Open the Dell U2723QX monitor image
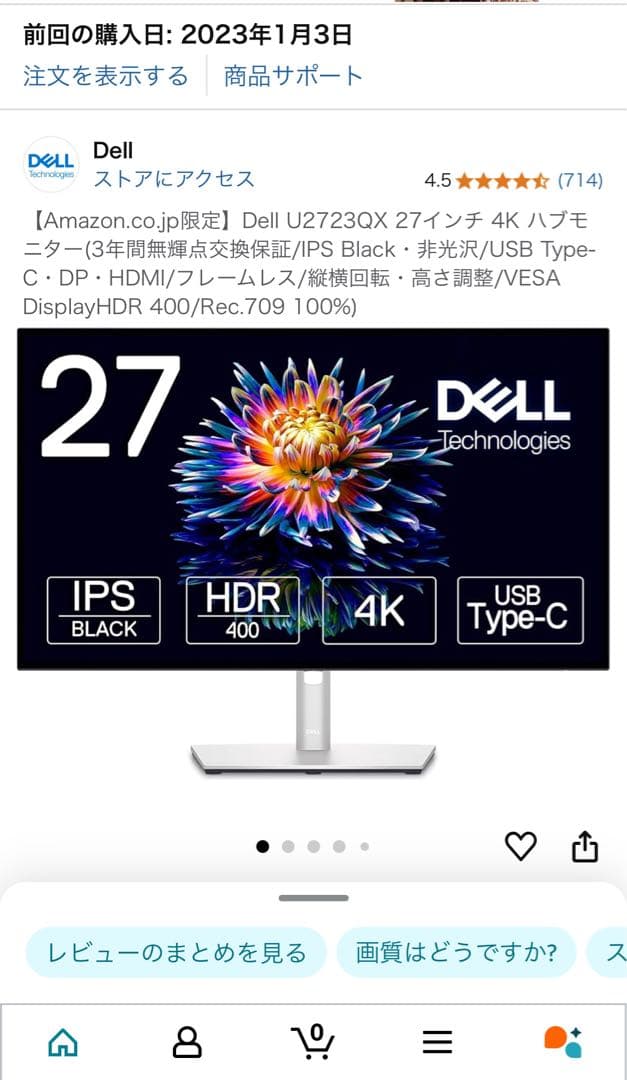Image resolution: width=627 pixels, height=1080 pixels. coord(313,550)
